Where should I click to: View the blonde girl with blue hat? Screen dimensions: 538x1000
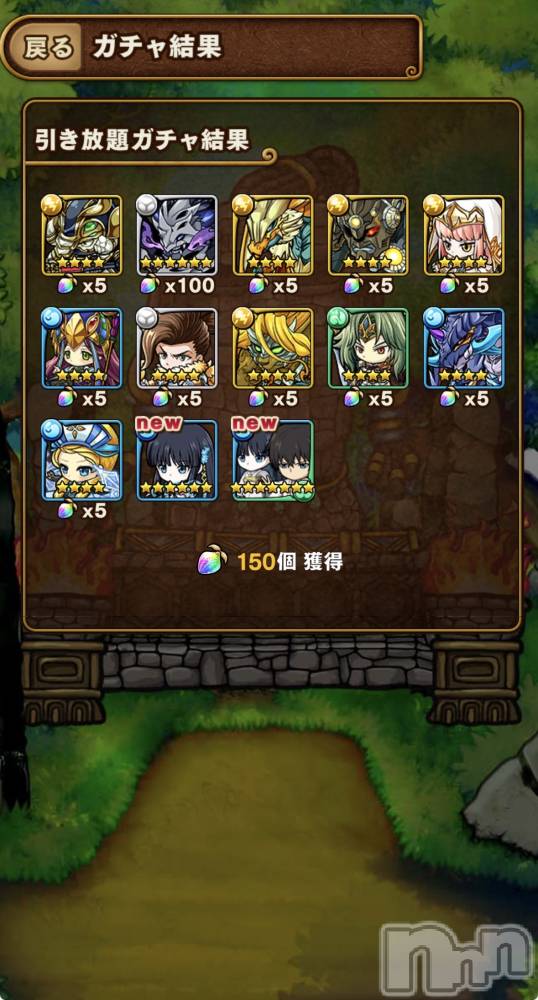tap(82, 460)
